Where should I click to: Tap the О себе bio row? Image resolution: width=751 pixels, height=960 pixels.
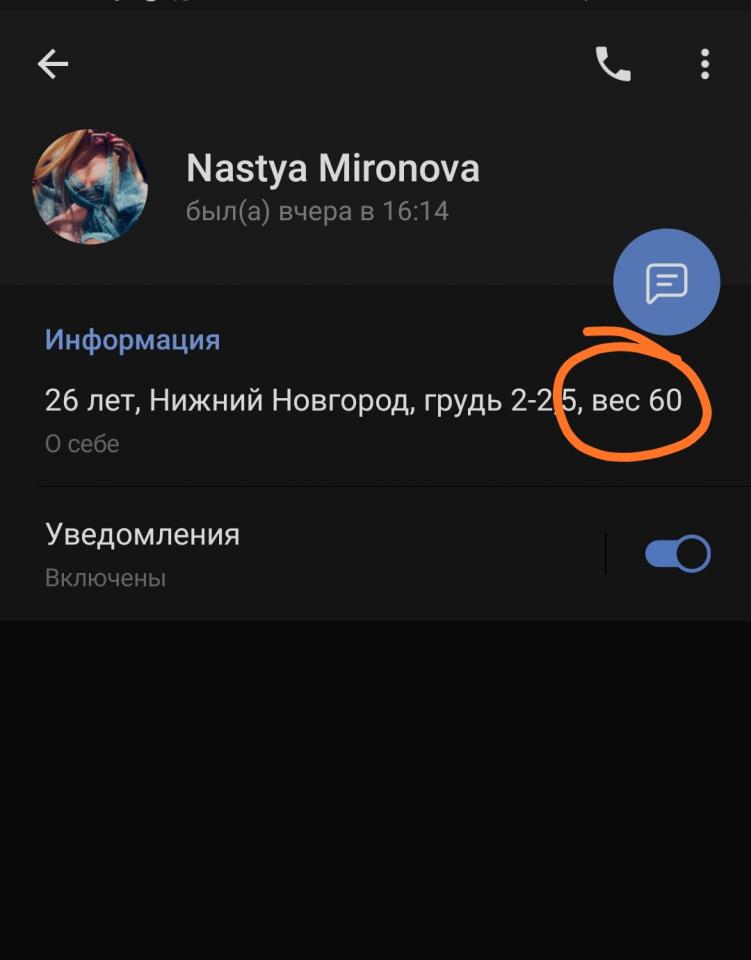click(300, 418)
